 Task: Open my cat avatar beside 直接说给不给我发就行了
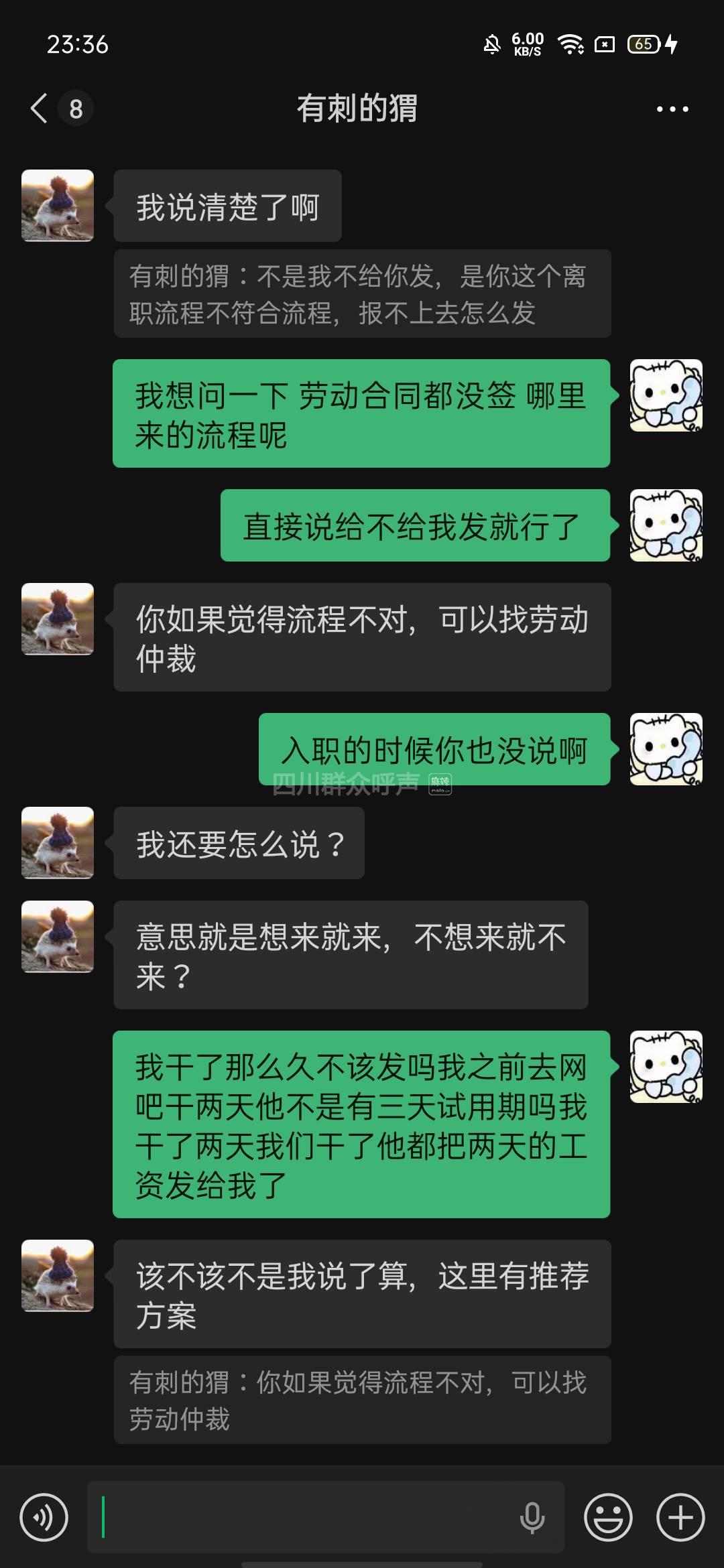(x=666, y=525)
